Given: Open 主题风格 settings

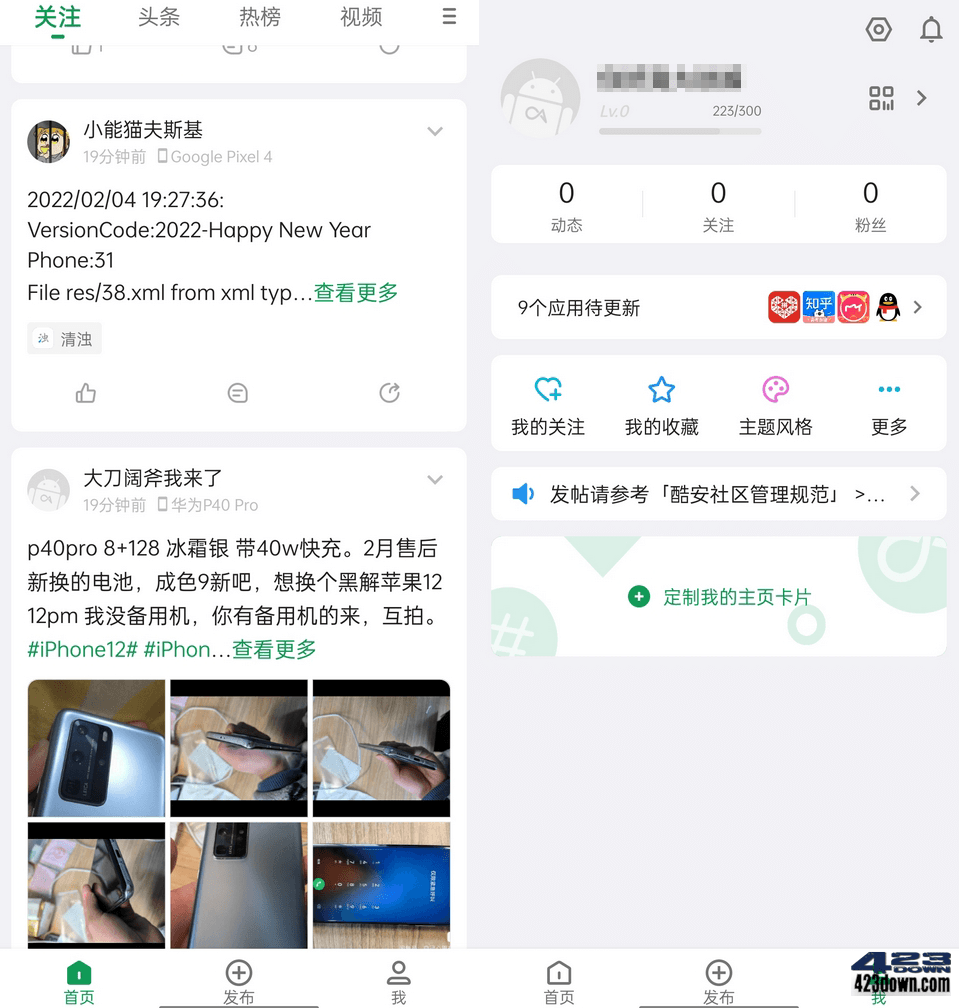Looking at the screenshot, I should coord(775,406).
